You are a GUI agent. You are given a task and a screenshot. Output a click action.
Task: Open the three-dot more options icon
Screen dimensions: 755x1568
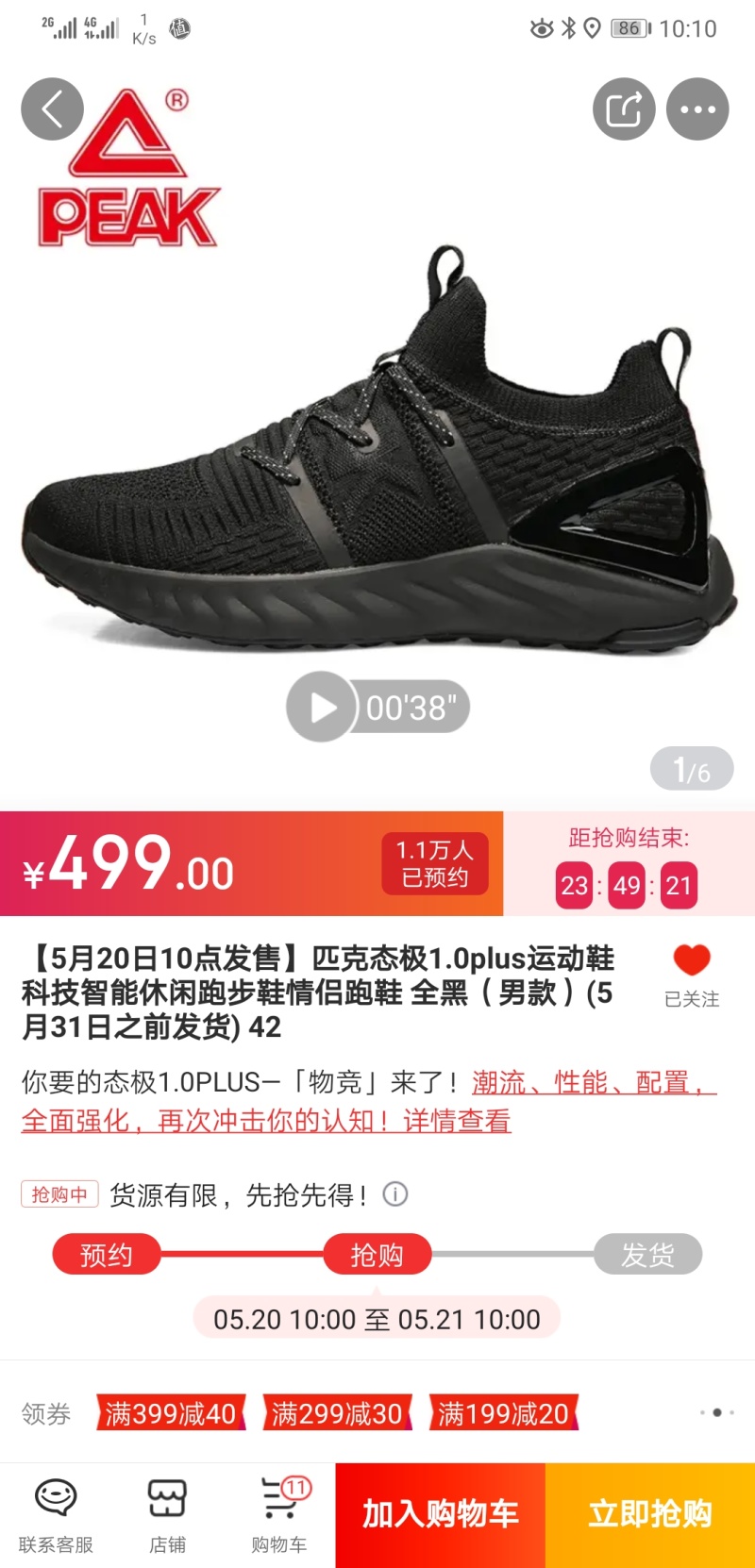696,108
